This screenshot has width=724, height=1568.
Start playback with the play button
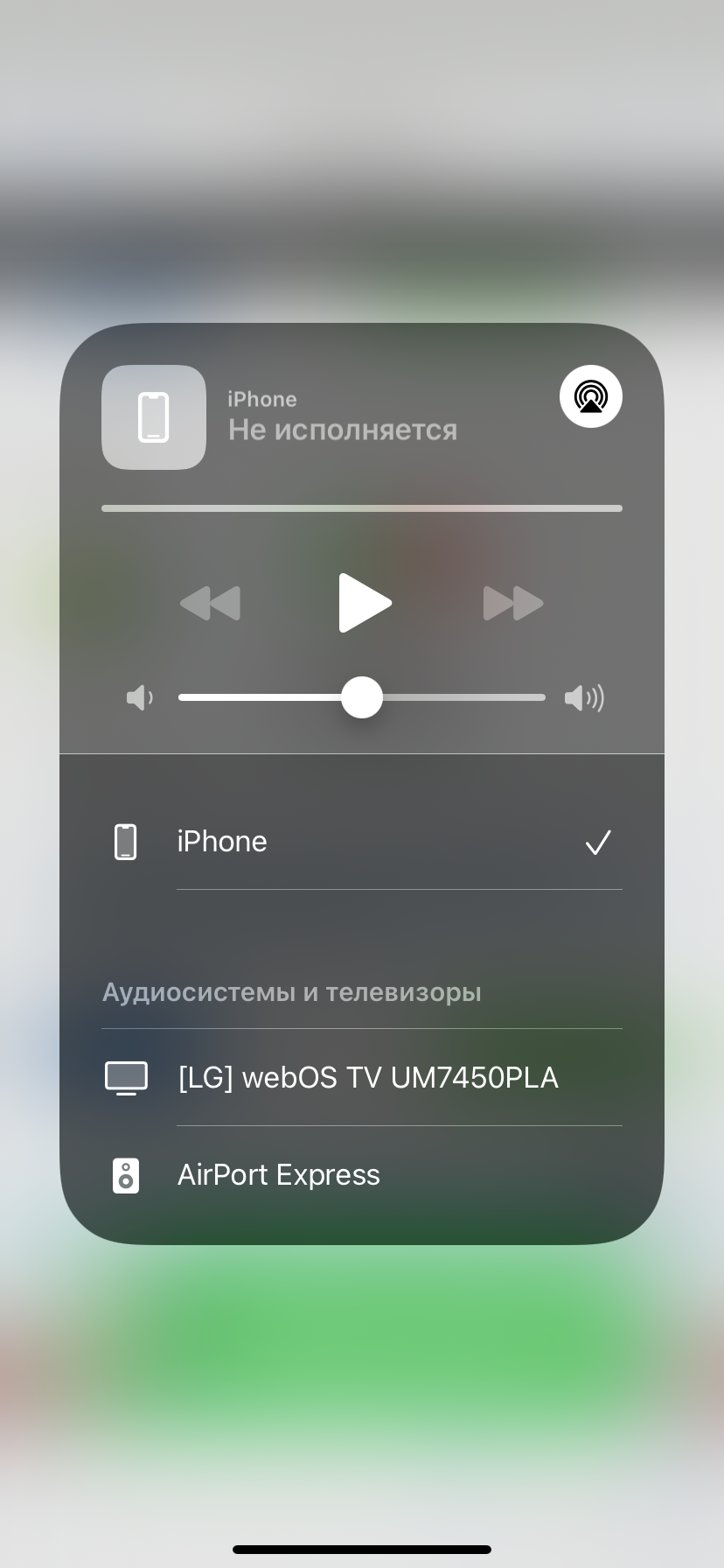pyautogui.click(x=365, y=603)
